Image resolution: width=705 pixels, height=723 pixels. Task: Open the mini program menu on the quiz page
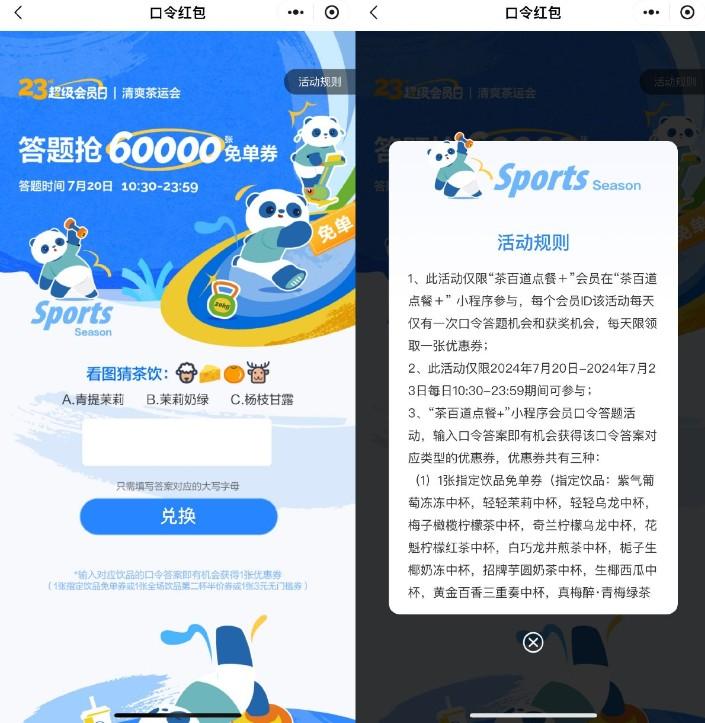(x=296, y=13)
